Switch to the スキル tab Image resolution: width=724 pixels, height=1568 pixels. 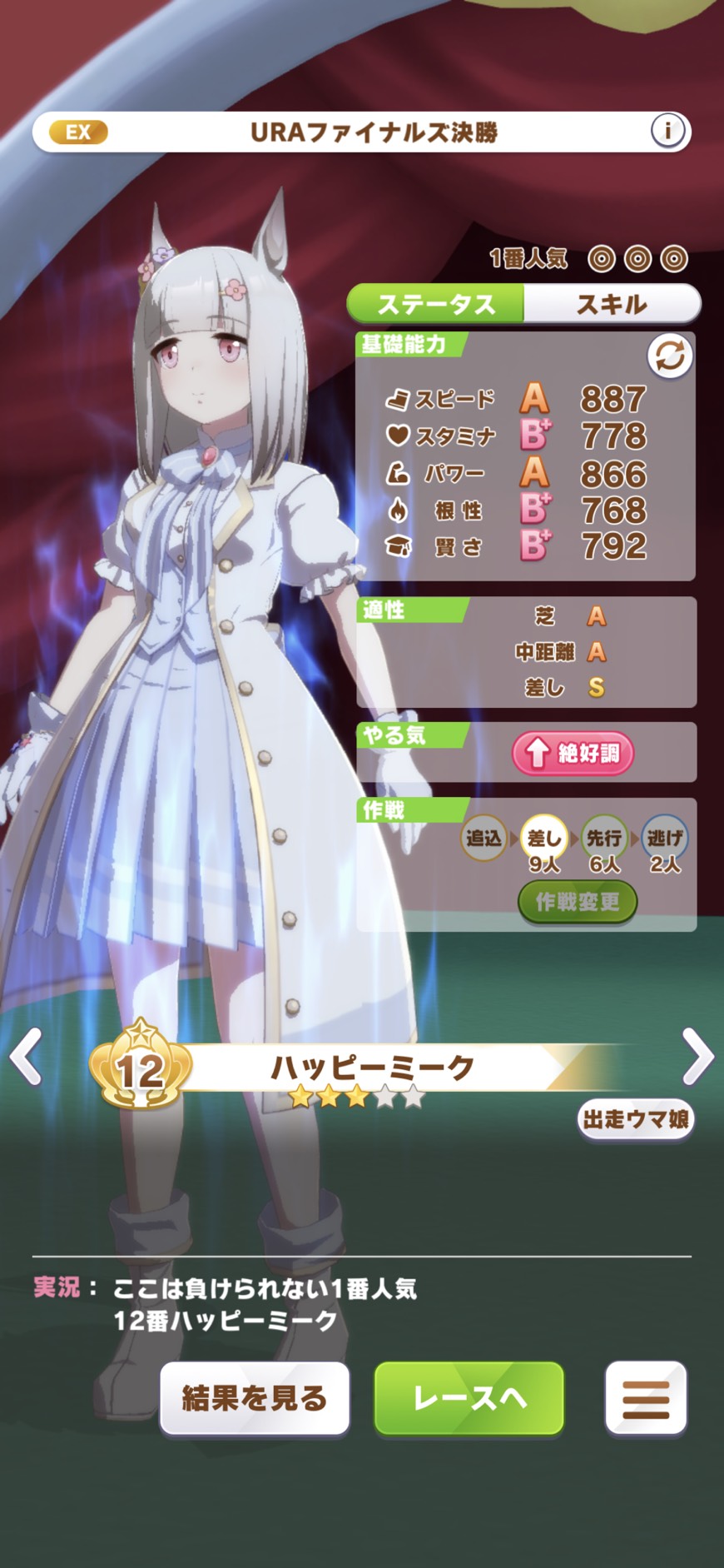(612, 304)
